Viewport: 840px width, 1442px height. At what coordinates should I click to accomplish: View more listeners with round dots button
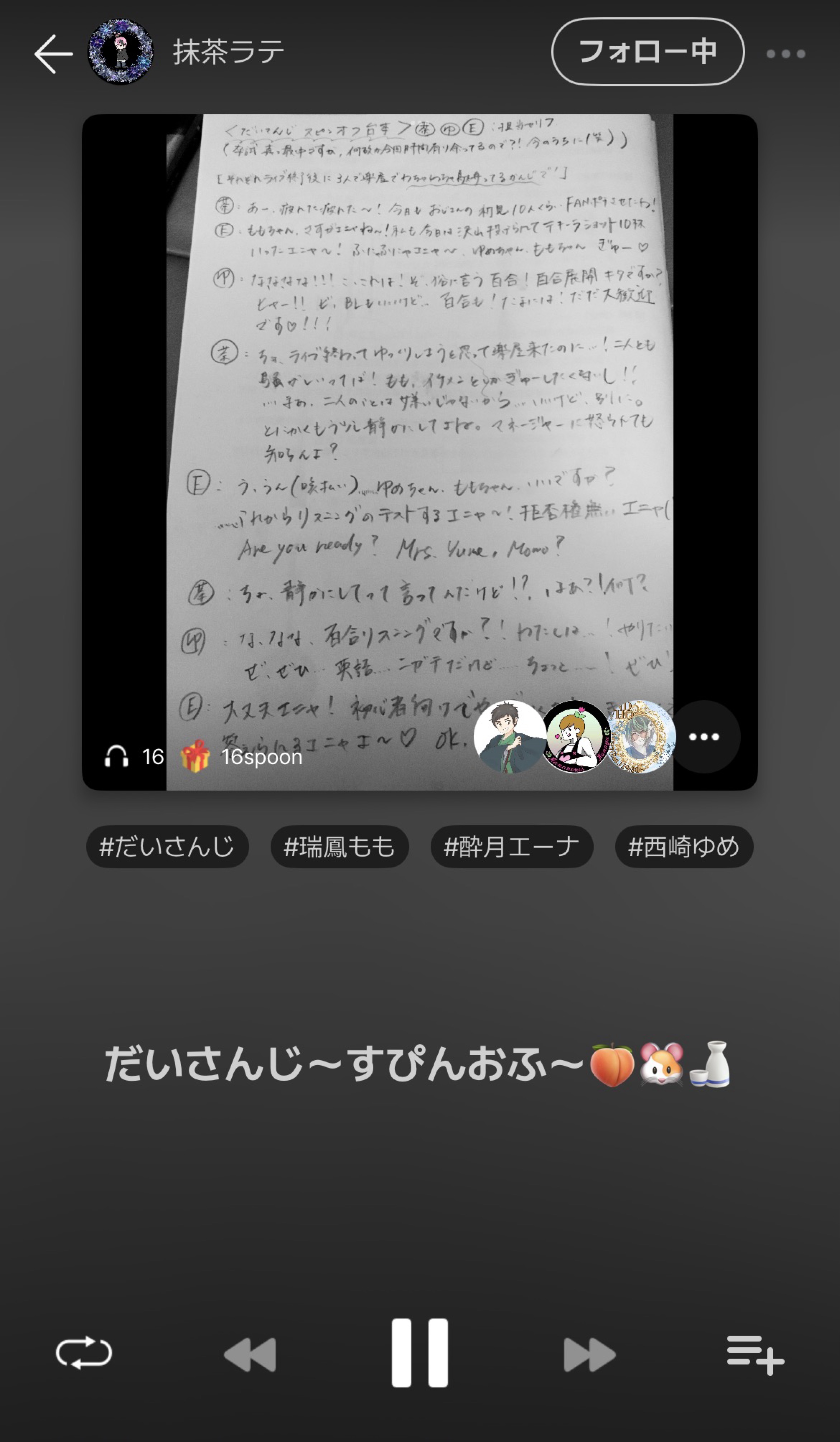click(704, 736)
